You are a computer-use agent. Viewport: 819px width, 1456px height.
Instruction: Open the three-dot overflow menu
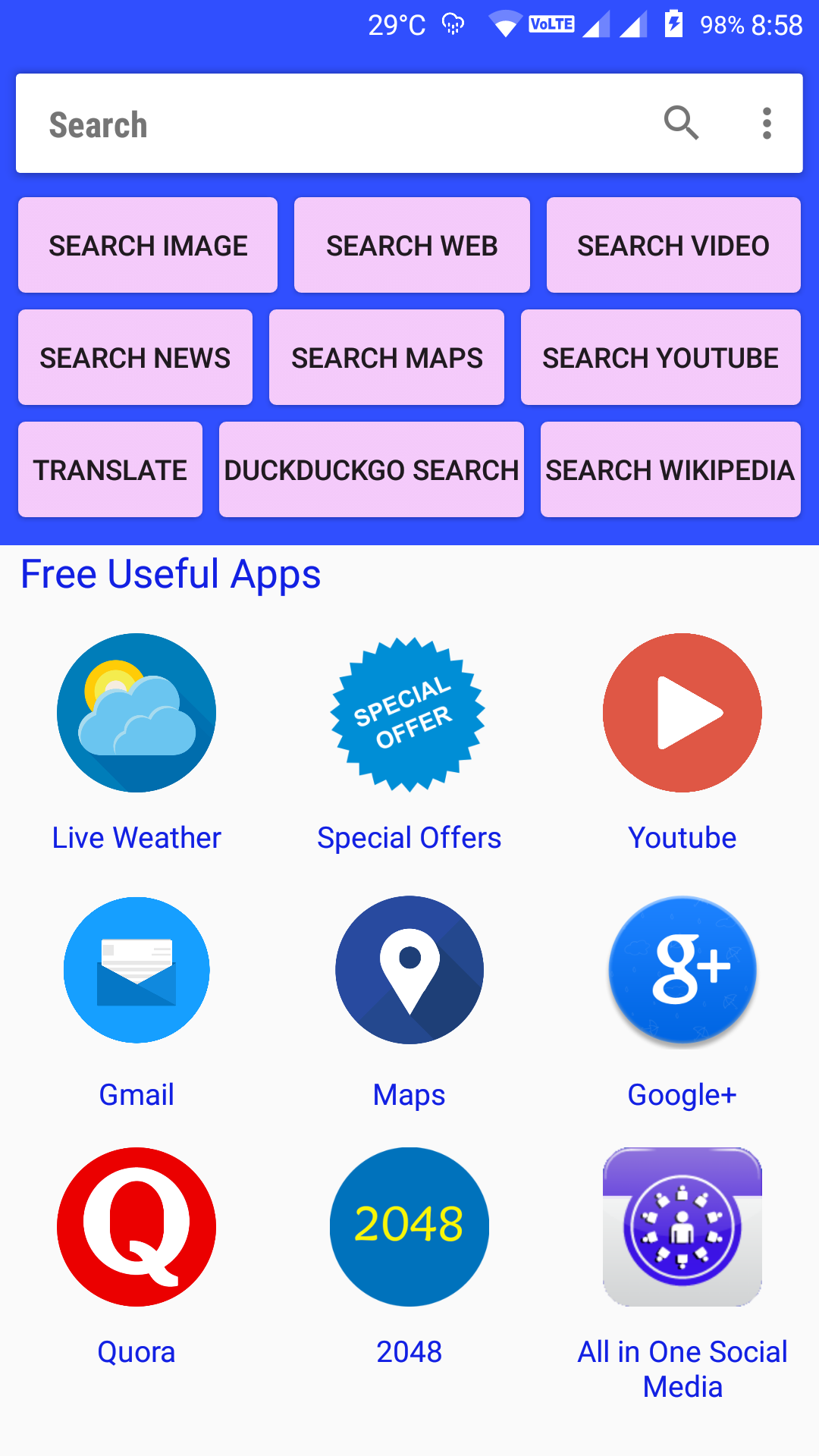(x=767, y=123)
